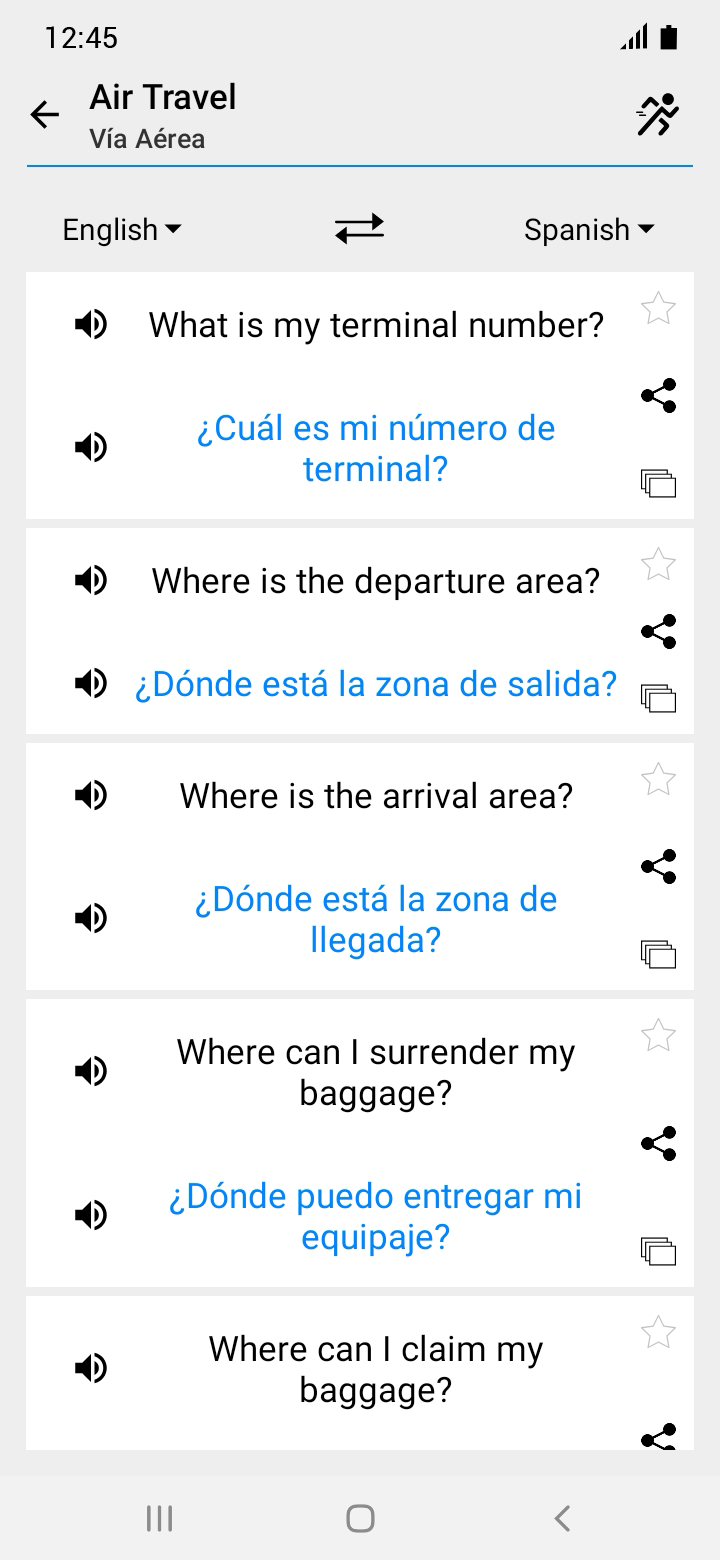This screenshot has height=1560, width=720.
Task: Tap the cards icon for the arrival area phrase
Action: point(658,954)
